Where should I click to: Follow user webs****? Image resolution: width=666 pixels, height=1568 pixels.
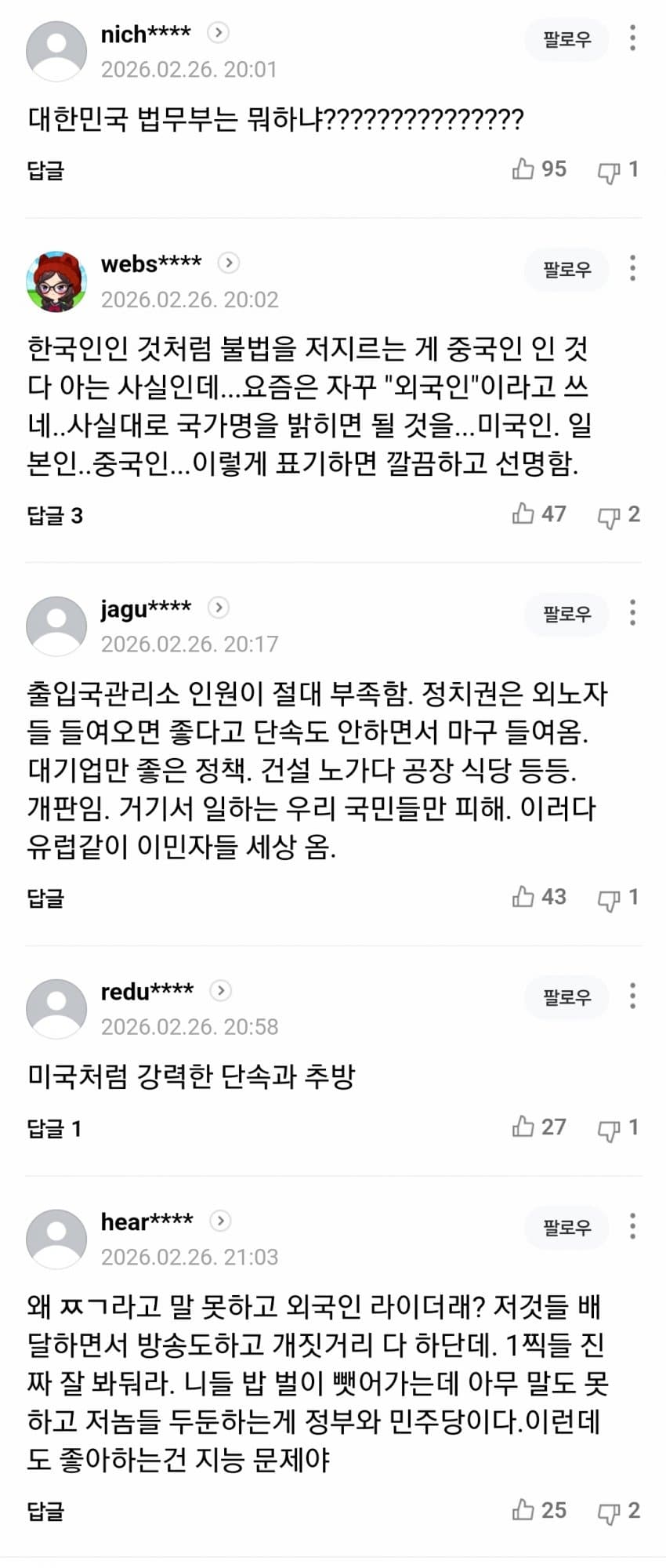point(566,270)
